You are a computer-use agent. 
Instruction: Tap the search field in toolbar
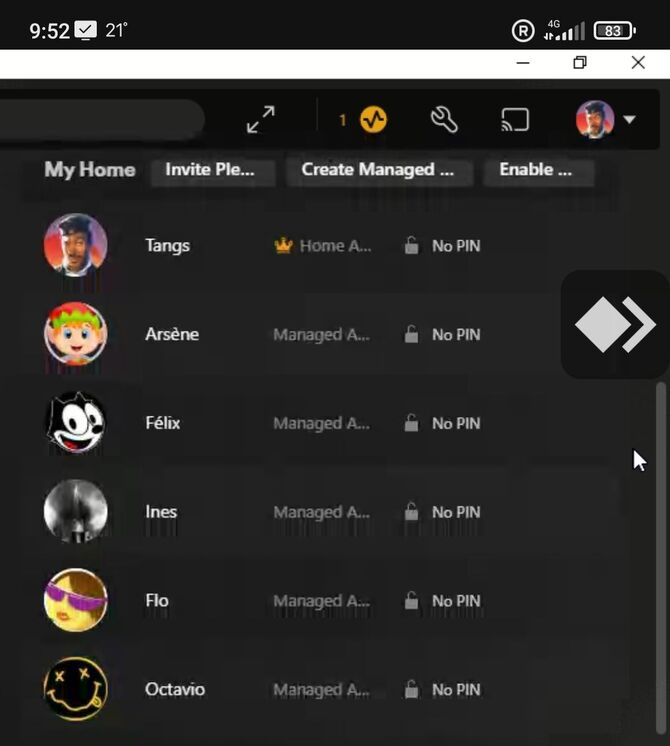coord(100,120)
